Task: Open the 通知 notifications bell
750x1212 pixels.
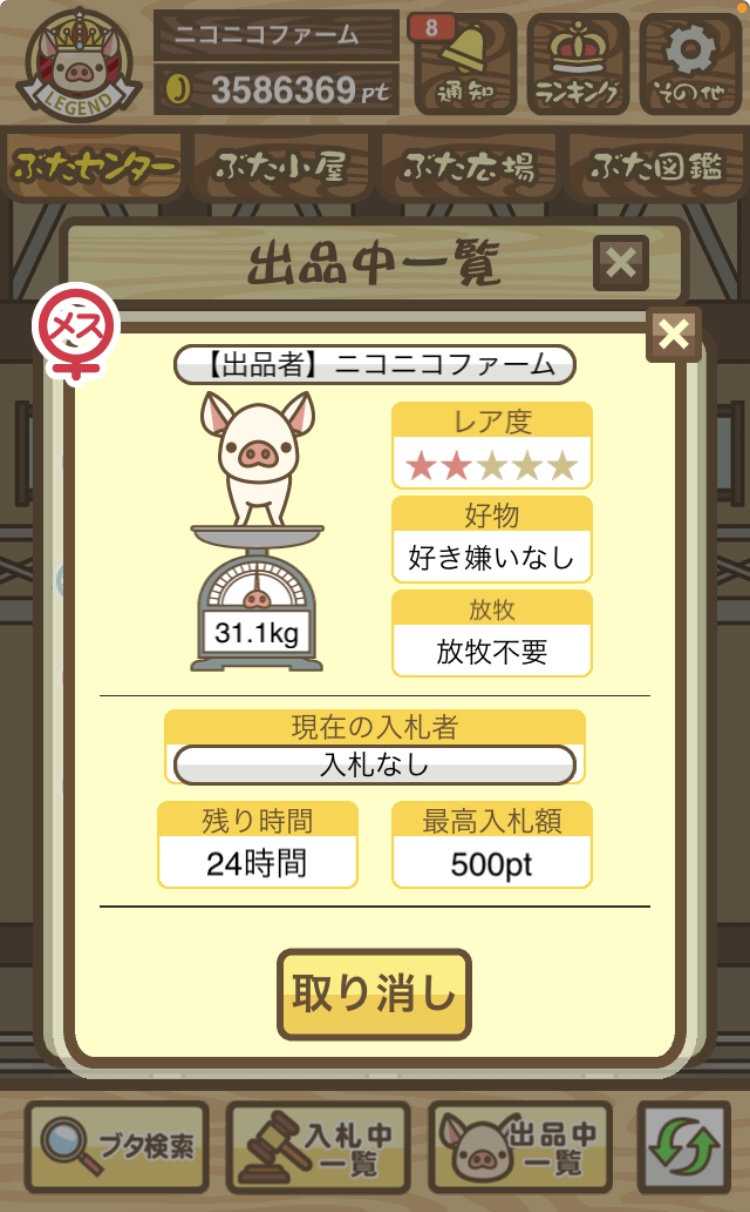Action: 461,64
